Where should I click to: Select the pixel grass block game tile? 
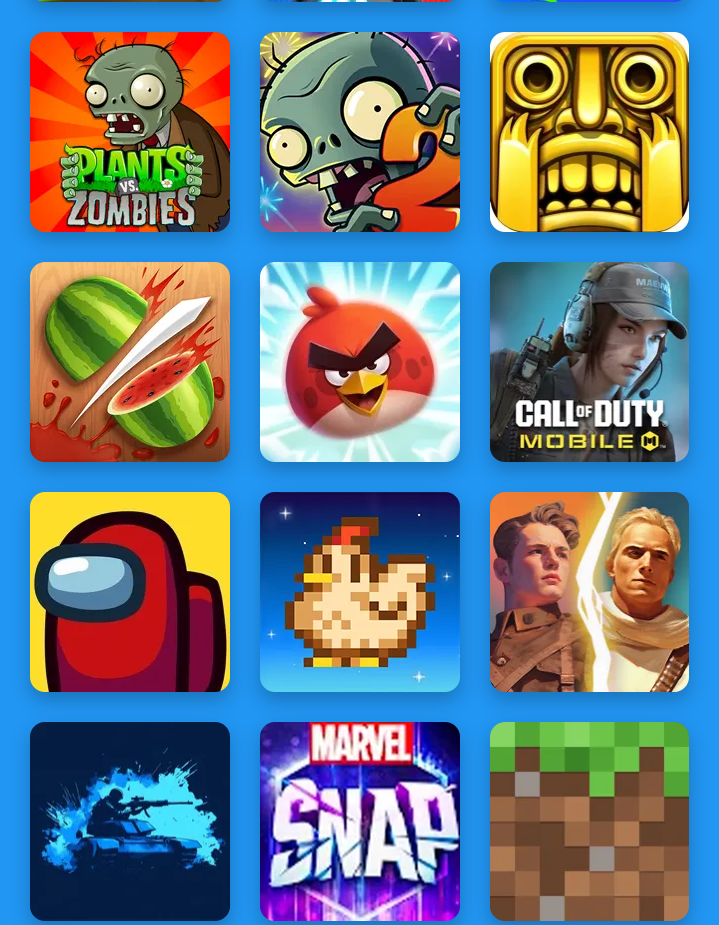tap(589, 821)
